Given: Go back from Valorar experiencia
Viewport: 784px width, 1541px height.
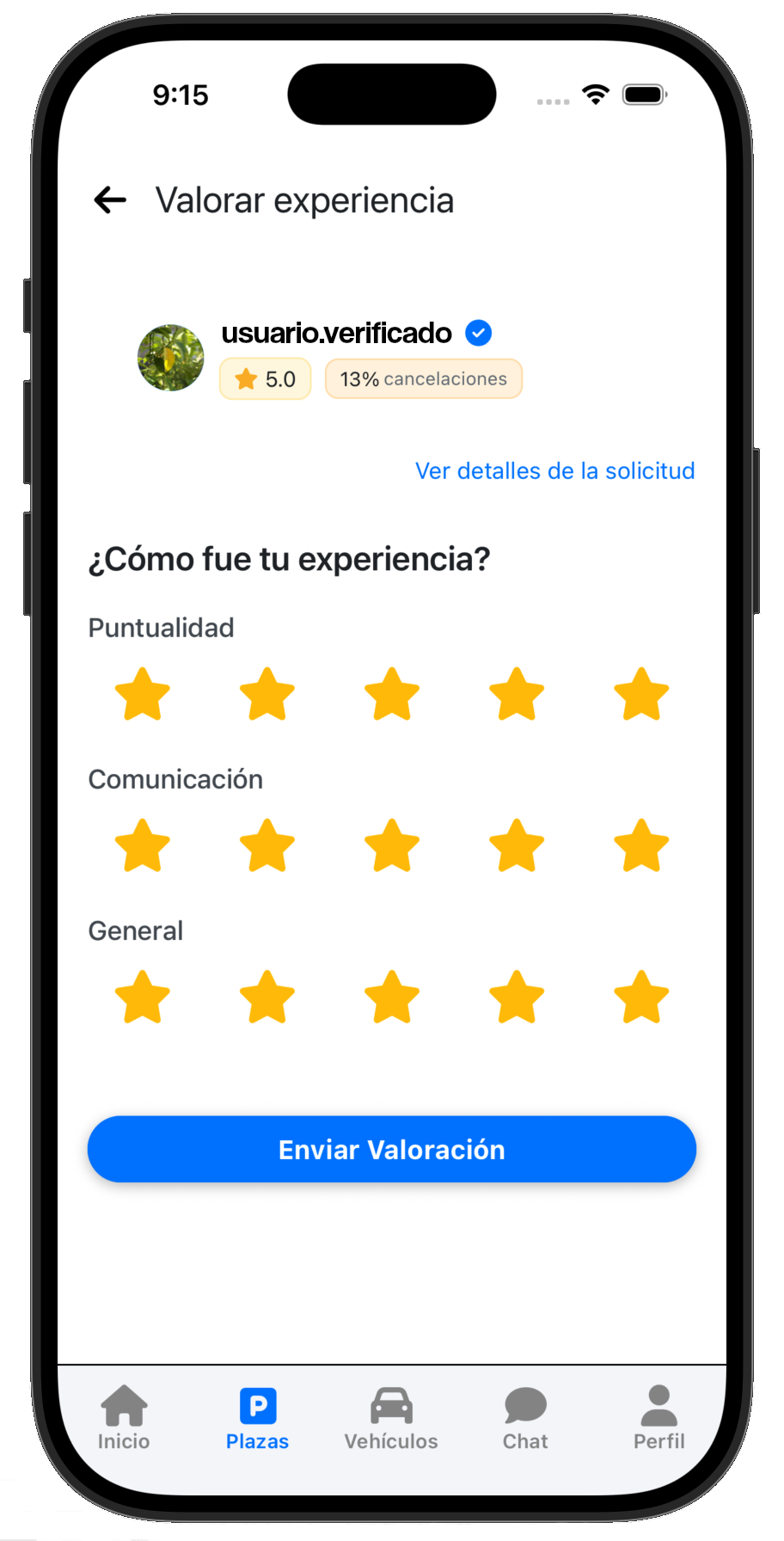Looking at the screenshot, I should (x=110, y=200).
